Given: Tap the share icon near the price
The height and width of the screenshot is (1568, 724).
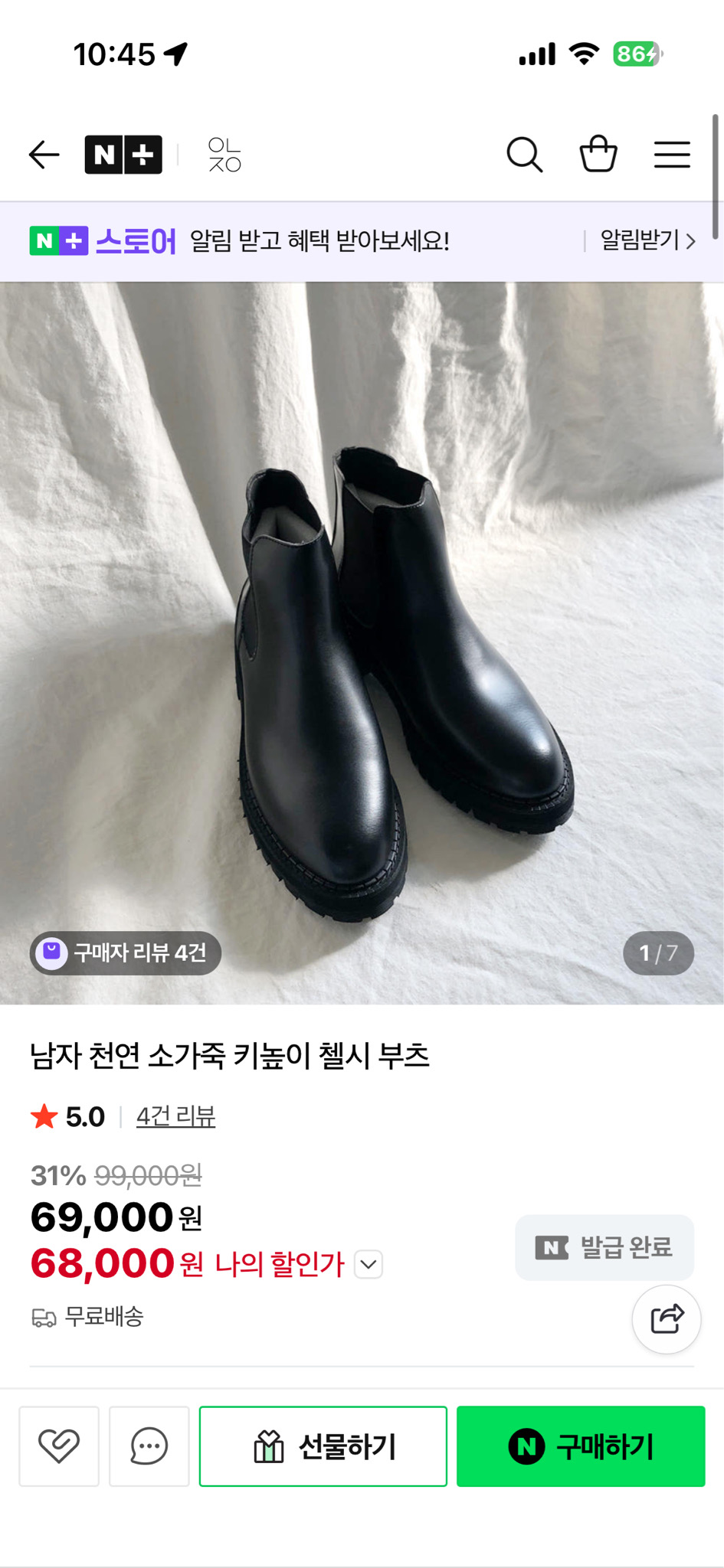Looking at the screenshot, I should point(666,1320).
